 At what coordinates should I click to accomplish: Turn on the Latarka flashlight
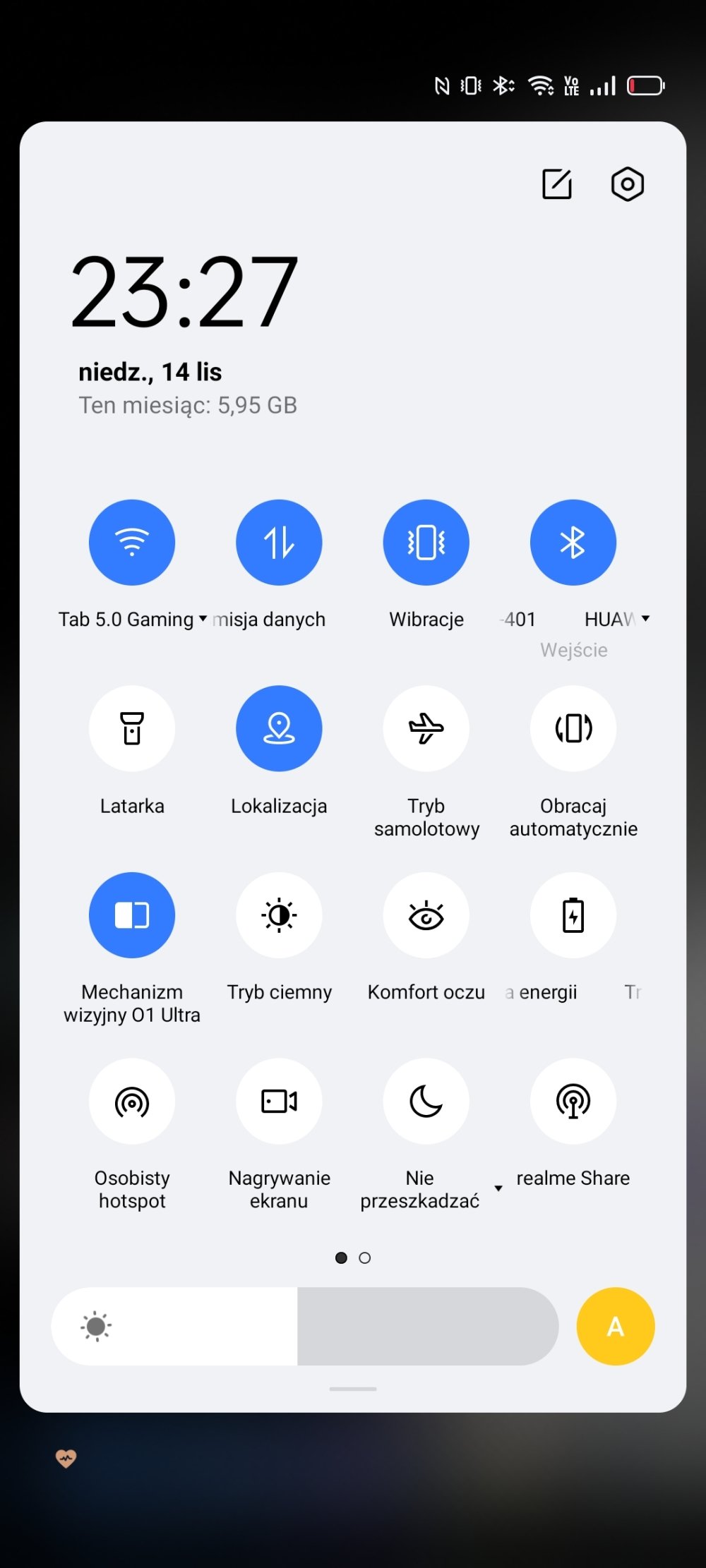tap(132, 728)
